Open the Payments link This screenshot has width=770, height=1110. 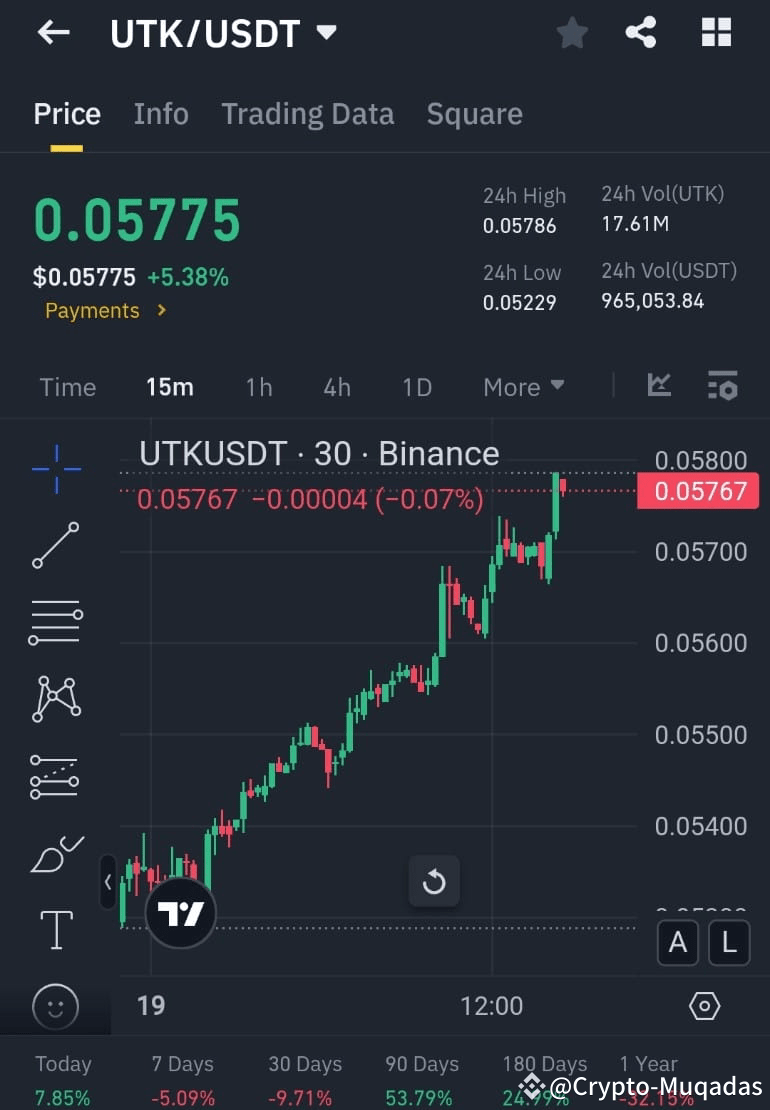(x=96, y=310)
